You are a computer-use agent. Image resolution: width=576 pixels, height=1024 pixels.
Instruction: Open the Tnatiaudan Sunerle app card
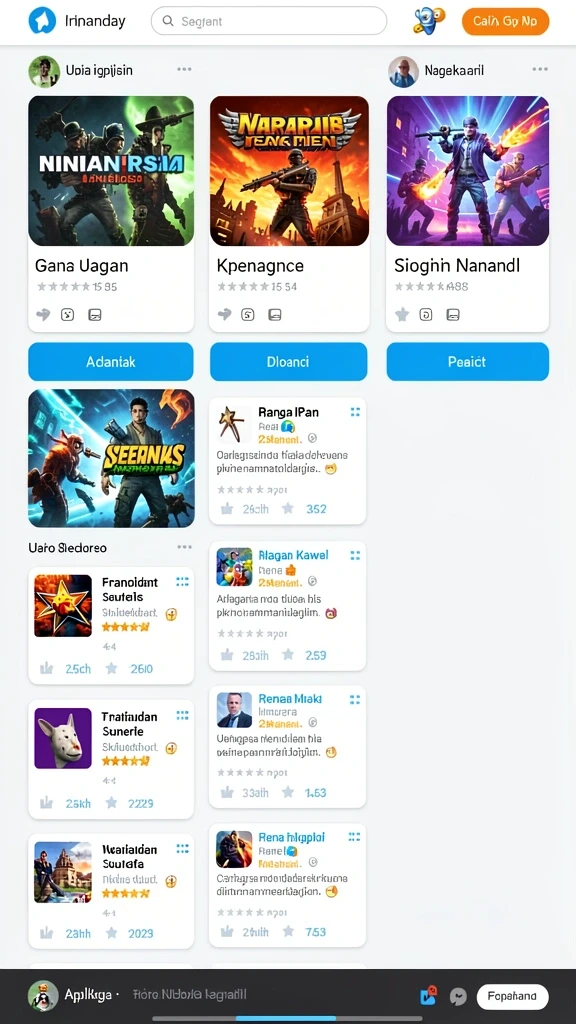tap(111, 759)
